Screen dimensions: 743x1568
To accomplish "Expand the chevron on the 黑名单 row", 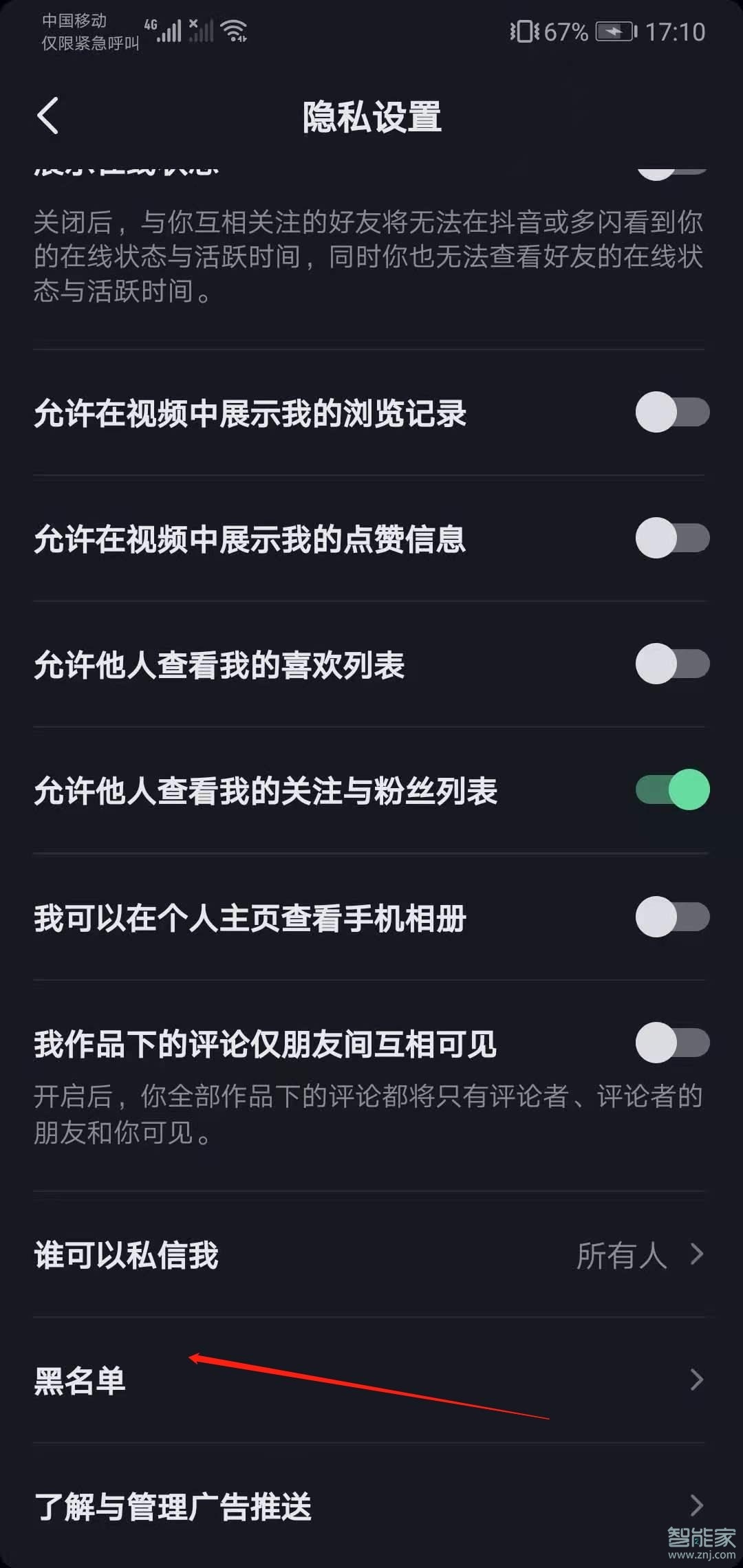I will coord(697,1381).
